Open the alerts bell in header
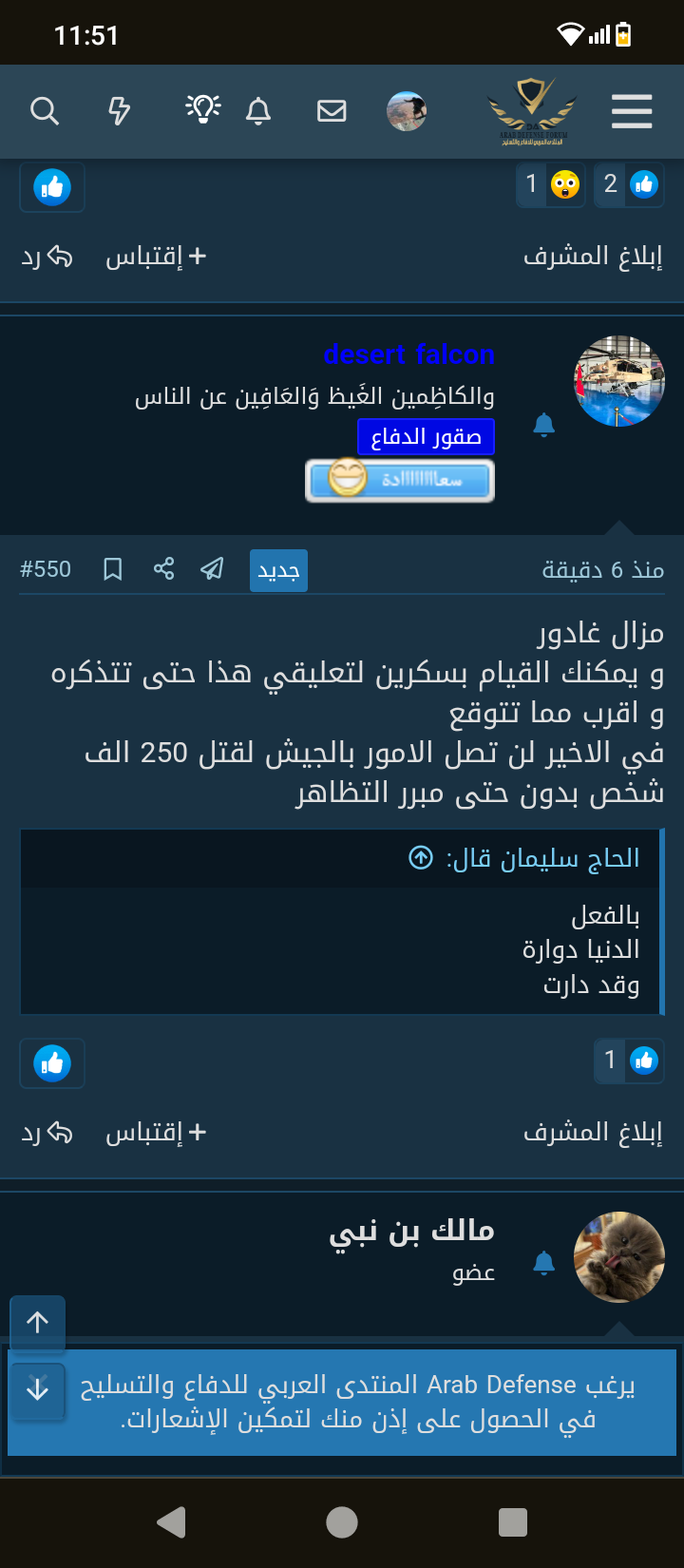The width and height of the screenshot is (684, 1568). click(x=258, y=111)
